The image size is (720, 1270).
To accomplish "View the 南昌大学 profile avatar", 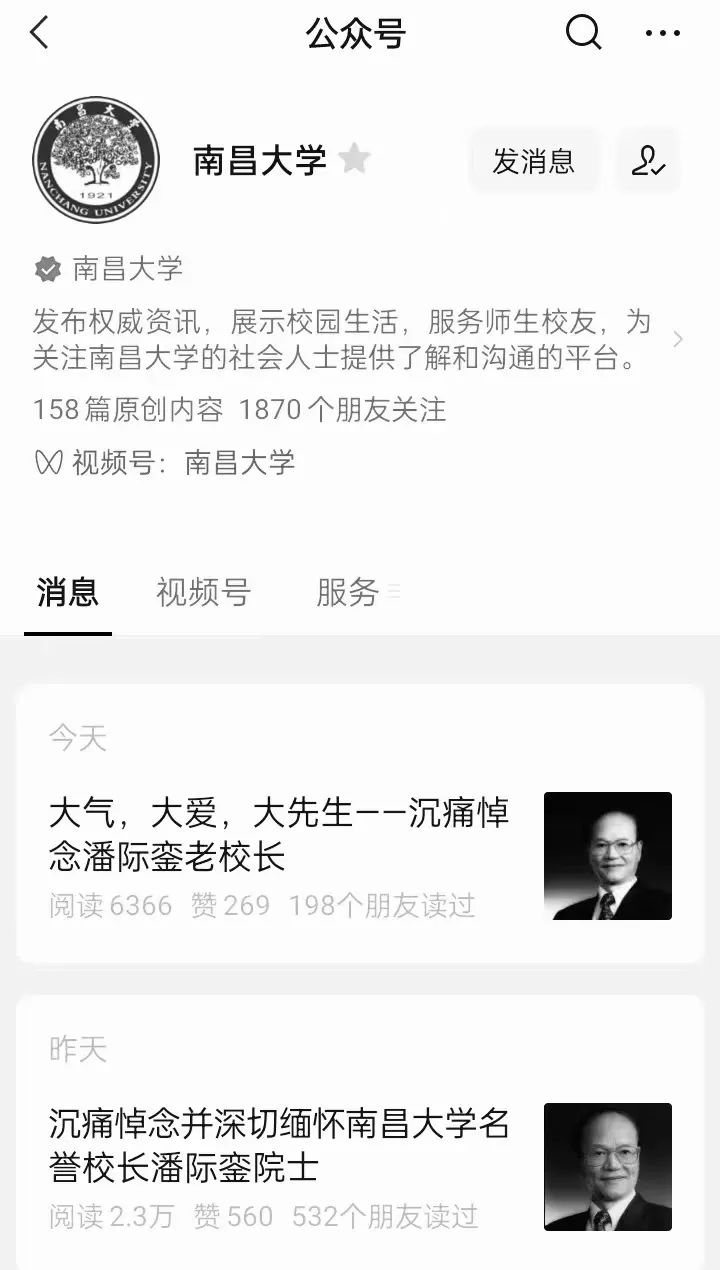I will coord(95,160).
